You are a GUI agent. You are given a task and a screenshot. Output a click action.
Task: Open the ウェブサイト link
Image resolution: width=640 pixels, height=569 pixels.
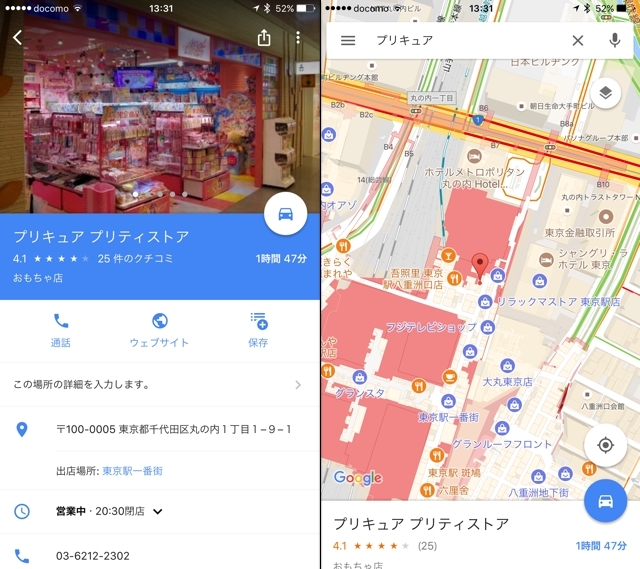coord(159,329)
